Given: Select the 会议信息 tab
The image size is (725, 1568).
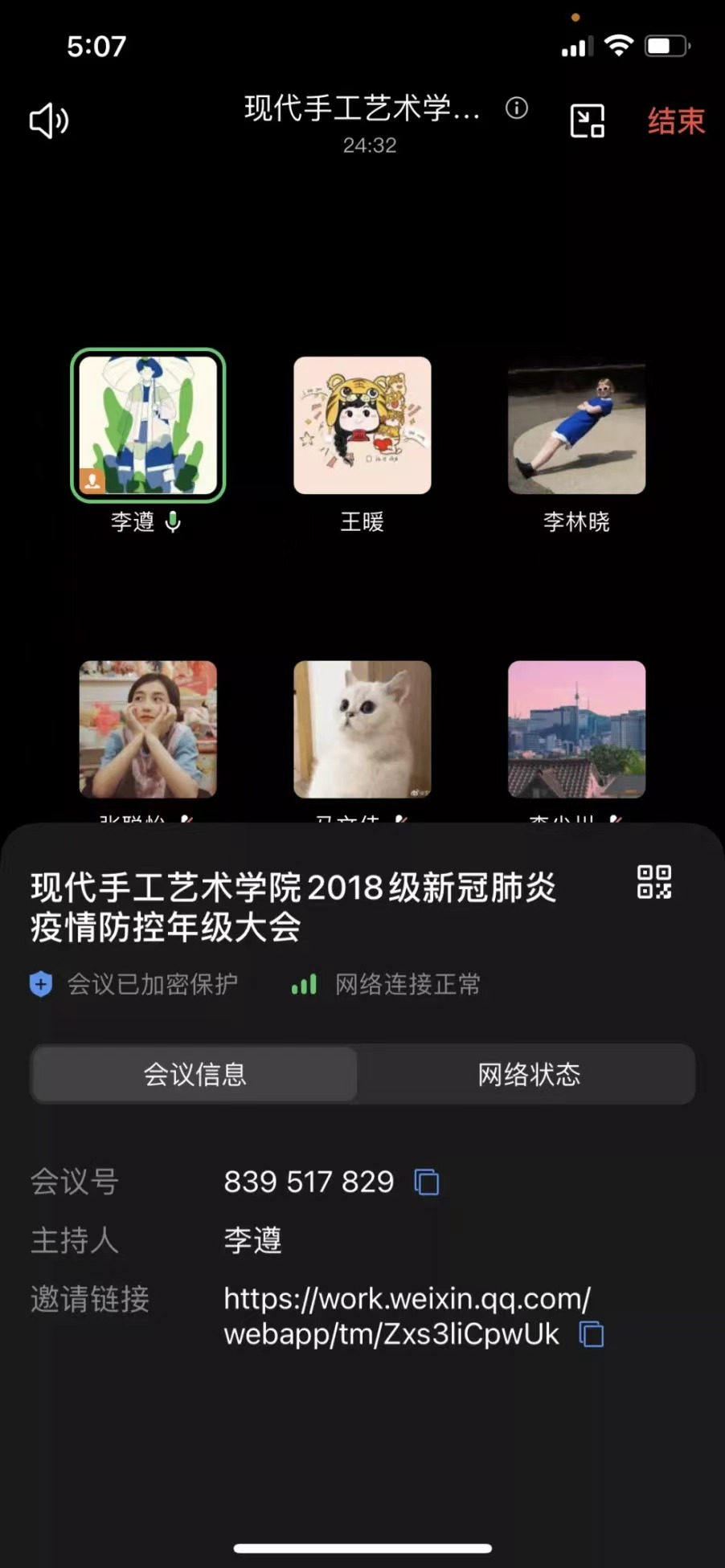Looking at the screenshot, I should pyautogui.click(x=195, y=1075).
